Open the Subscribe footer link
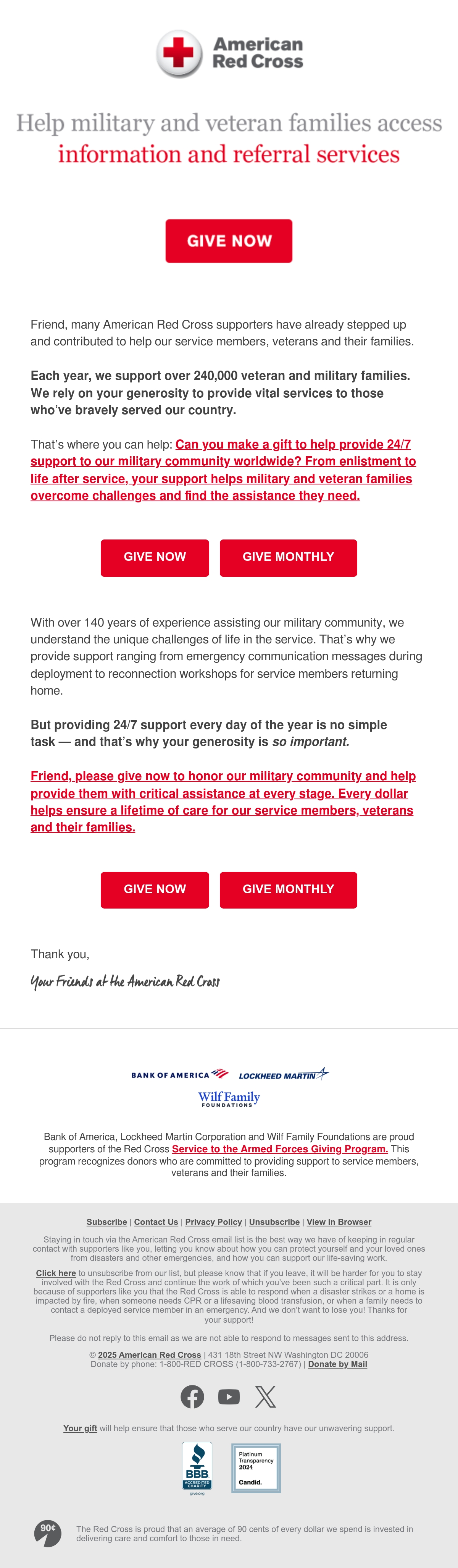The height and width of the screenshot is (1568, 458). (x=106, y=1221)
